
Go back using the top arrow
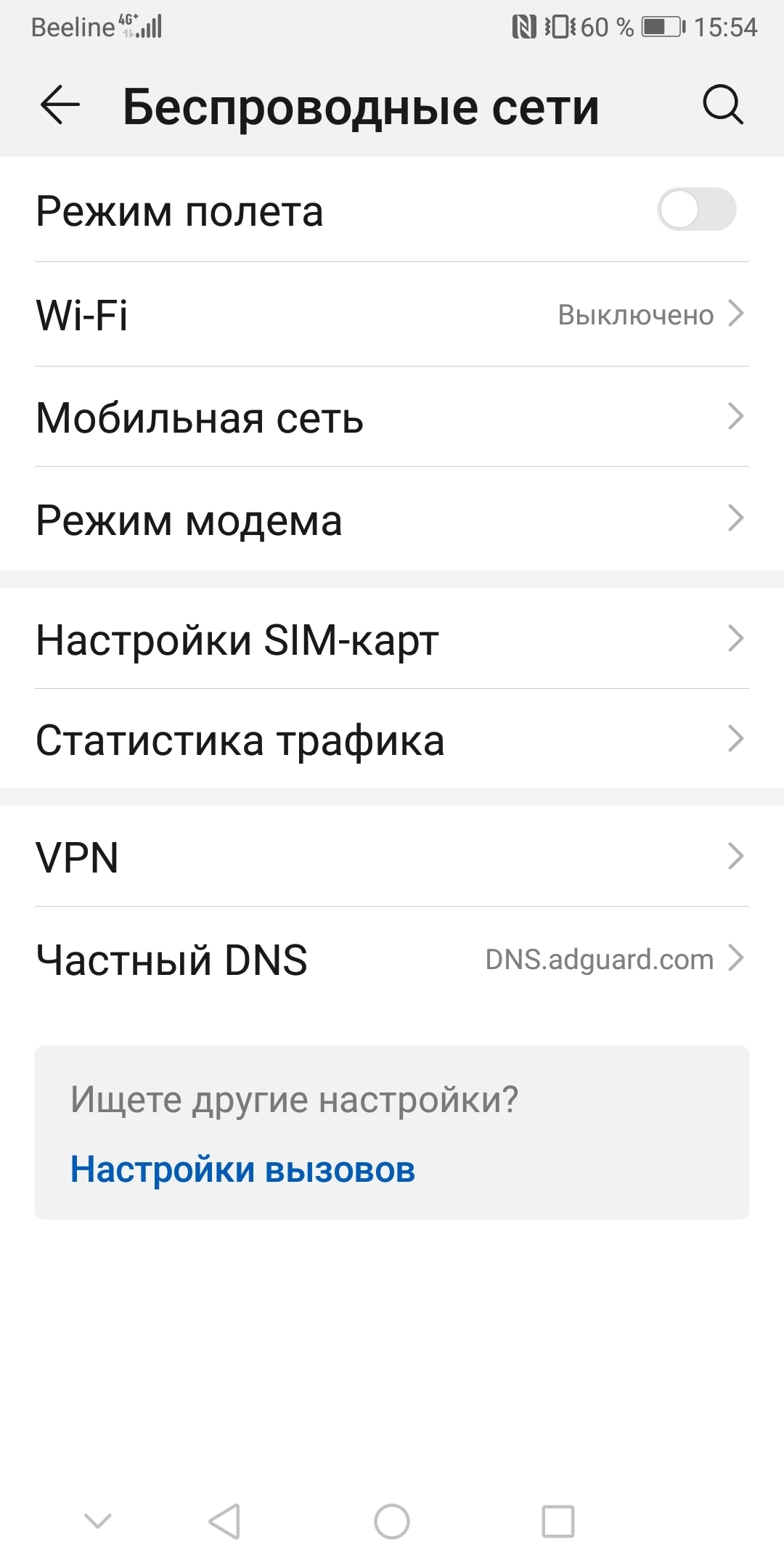[60, 105]
